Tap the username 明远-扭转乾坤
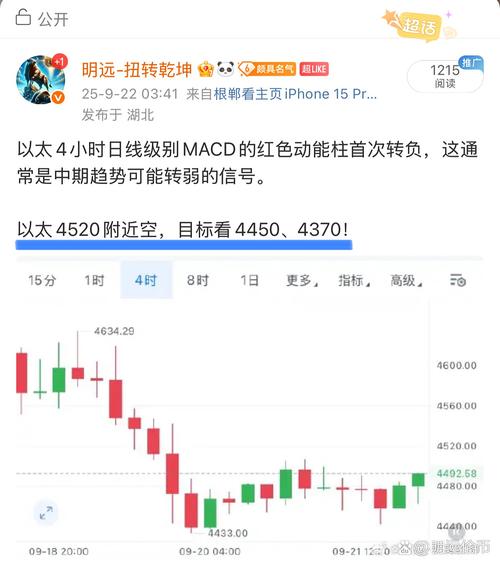500x566 pixels. click(x=137, y=69)
